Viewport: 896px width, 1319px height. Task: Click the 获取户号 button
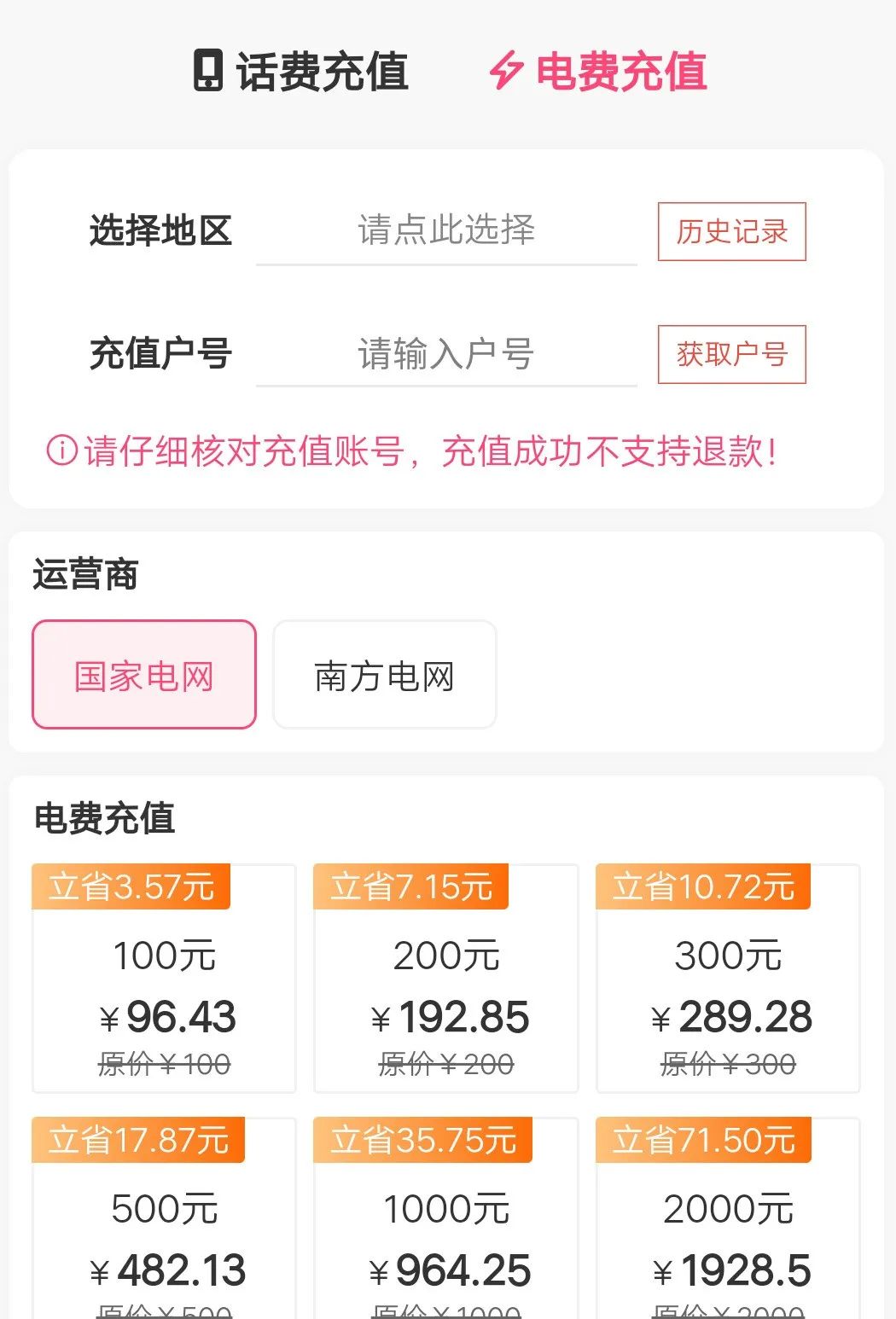[731, 355]
